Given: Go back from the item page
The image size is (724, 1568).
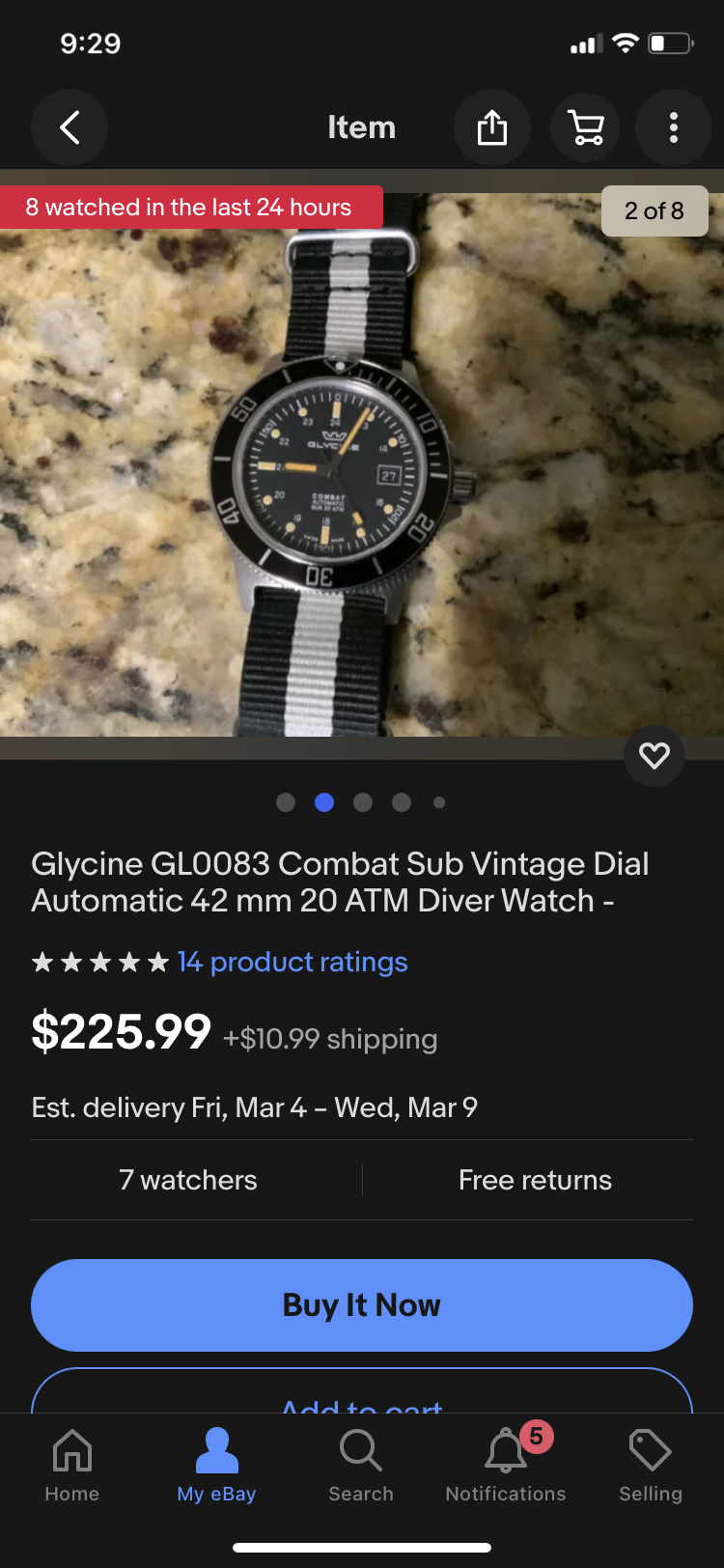Looking at the screenshot, I should click(70, 127).
